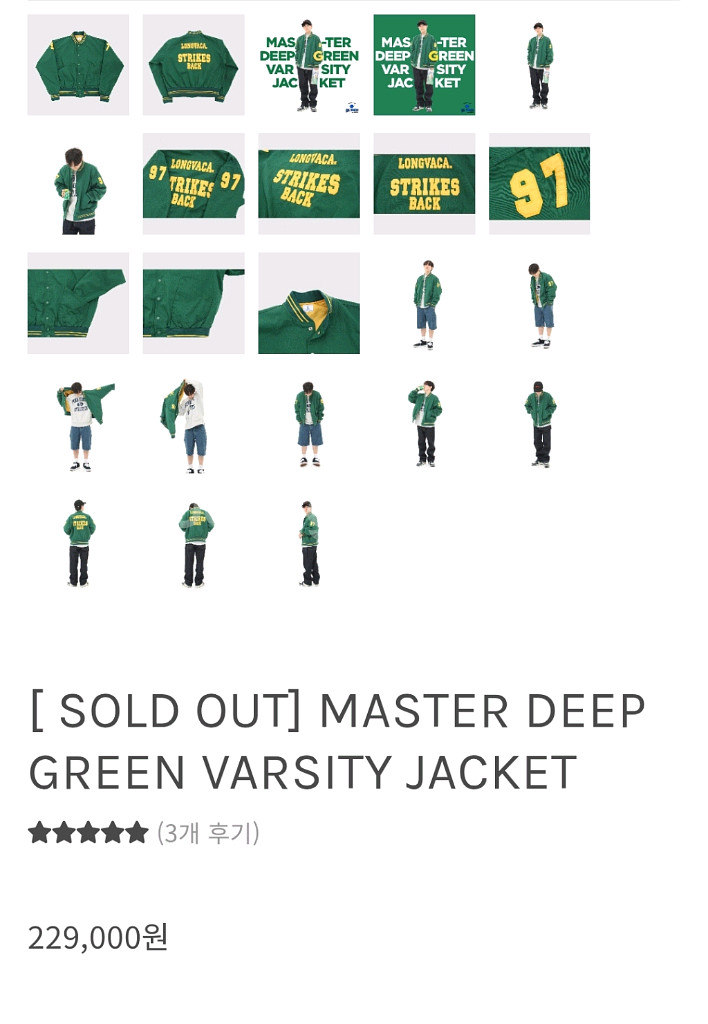Select the white-background poster thumbnail
Image resolution: width=708 pixels, height=1024 pixels.
[x=309, y=65]
